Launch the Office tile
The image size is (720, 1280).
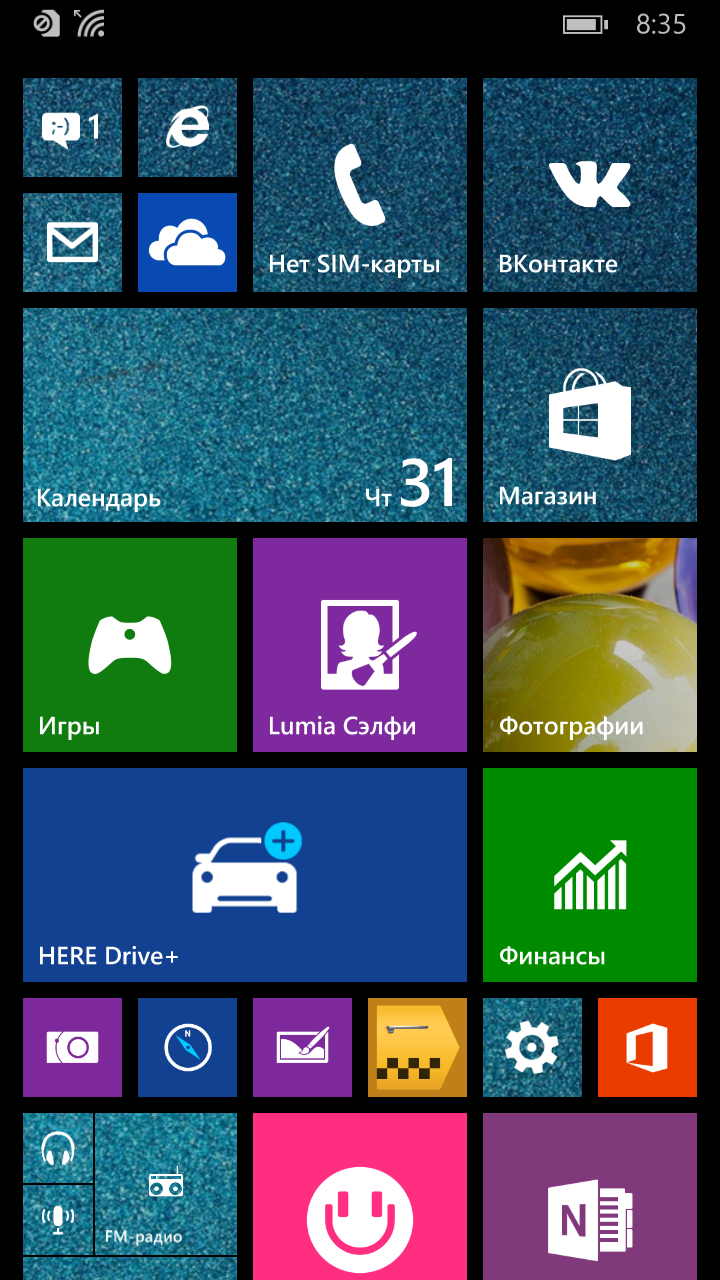(647, 1047)
